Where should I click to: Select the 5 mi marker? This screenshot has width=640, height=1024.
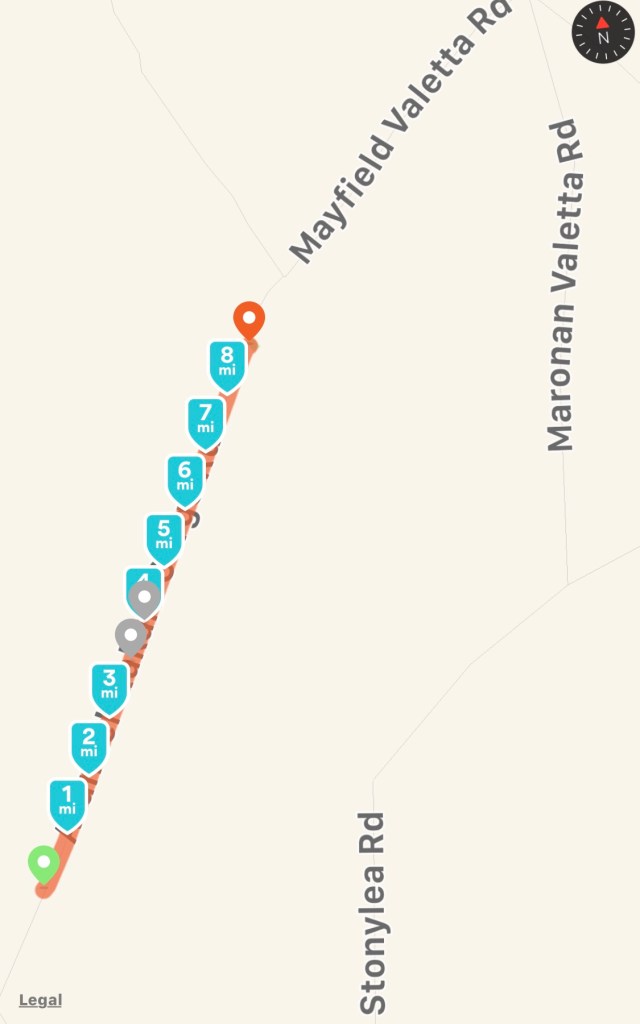point(164,536)
